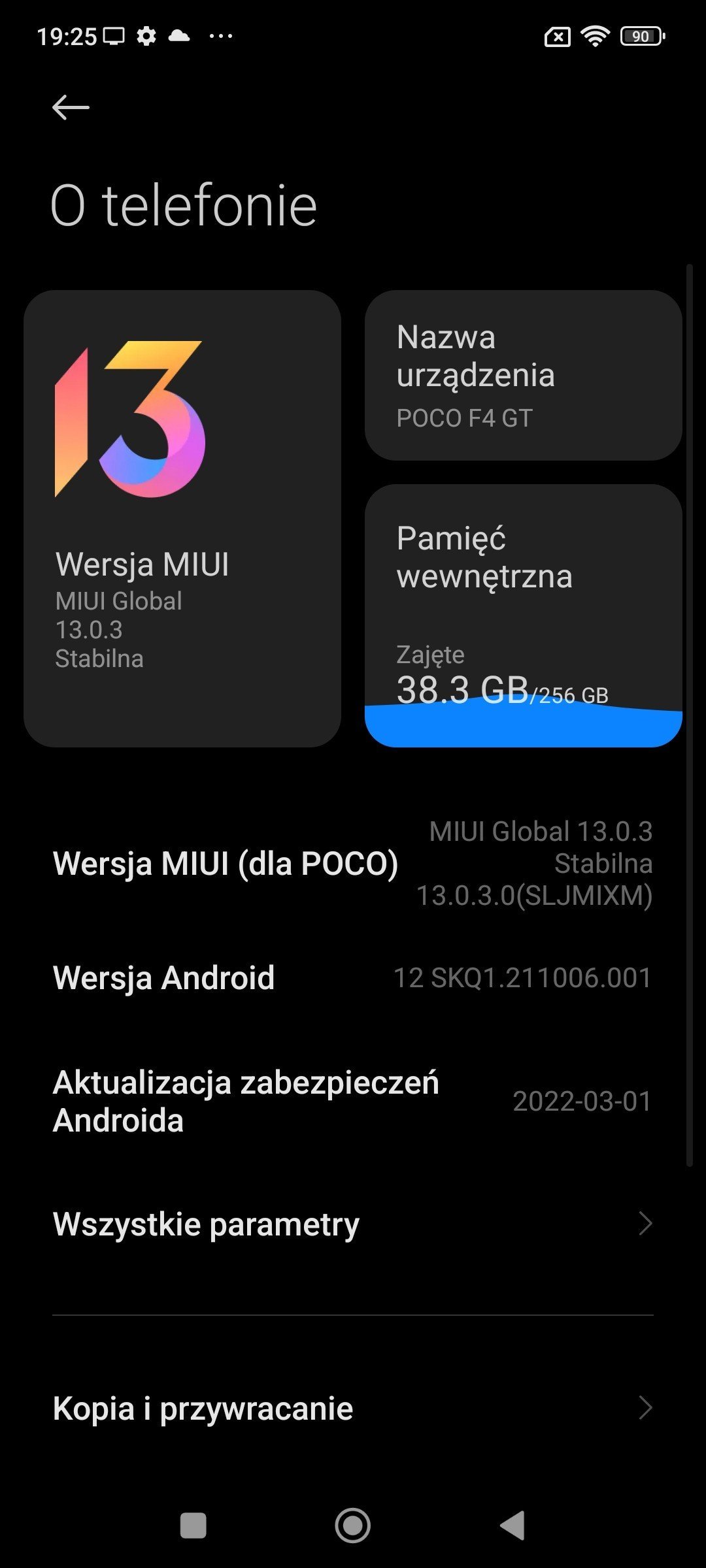
Task: Open the Pamięć wewnętrzna storage card
Action: coord(523,615)
